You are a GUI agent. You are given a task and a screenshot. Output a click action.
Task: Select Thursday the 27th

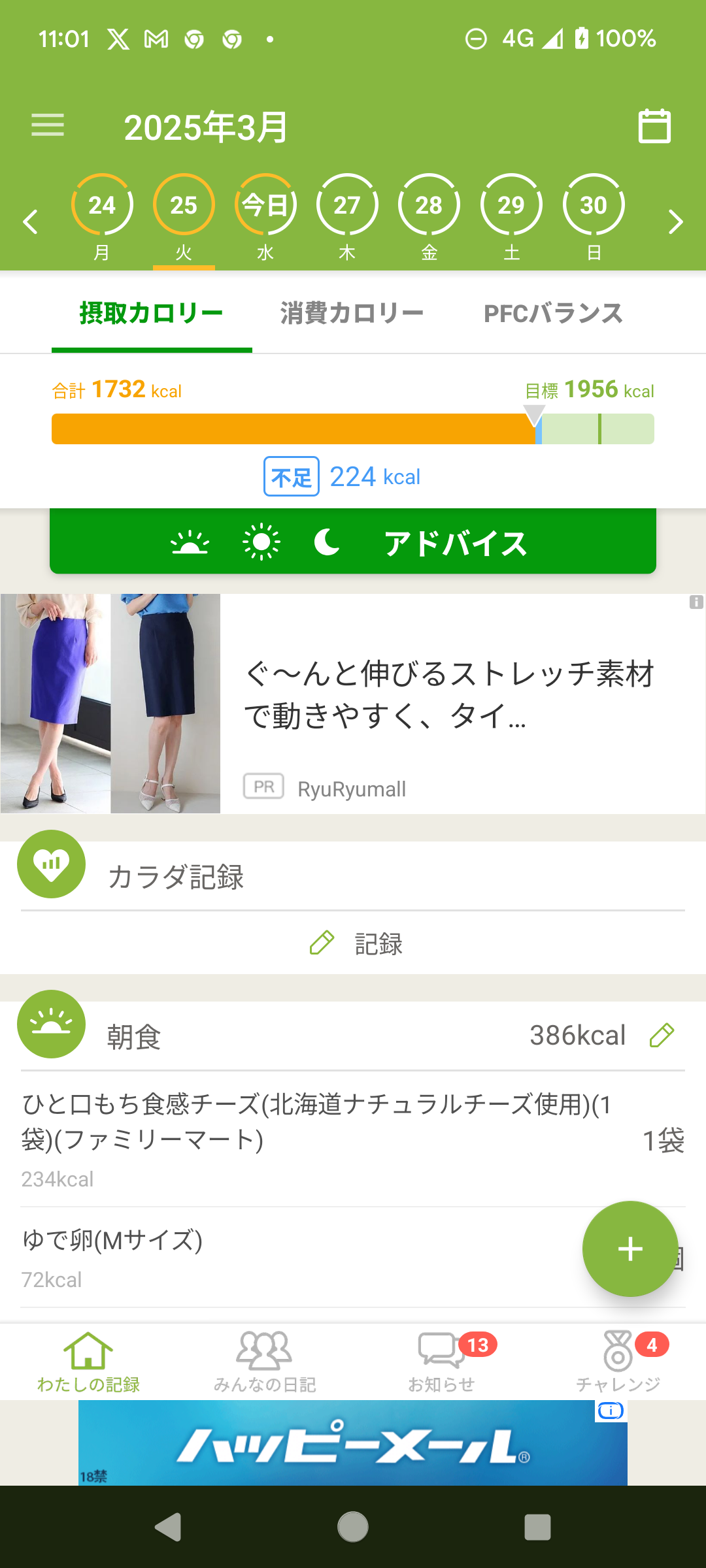[347, 206]
